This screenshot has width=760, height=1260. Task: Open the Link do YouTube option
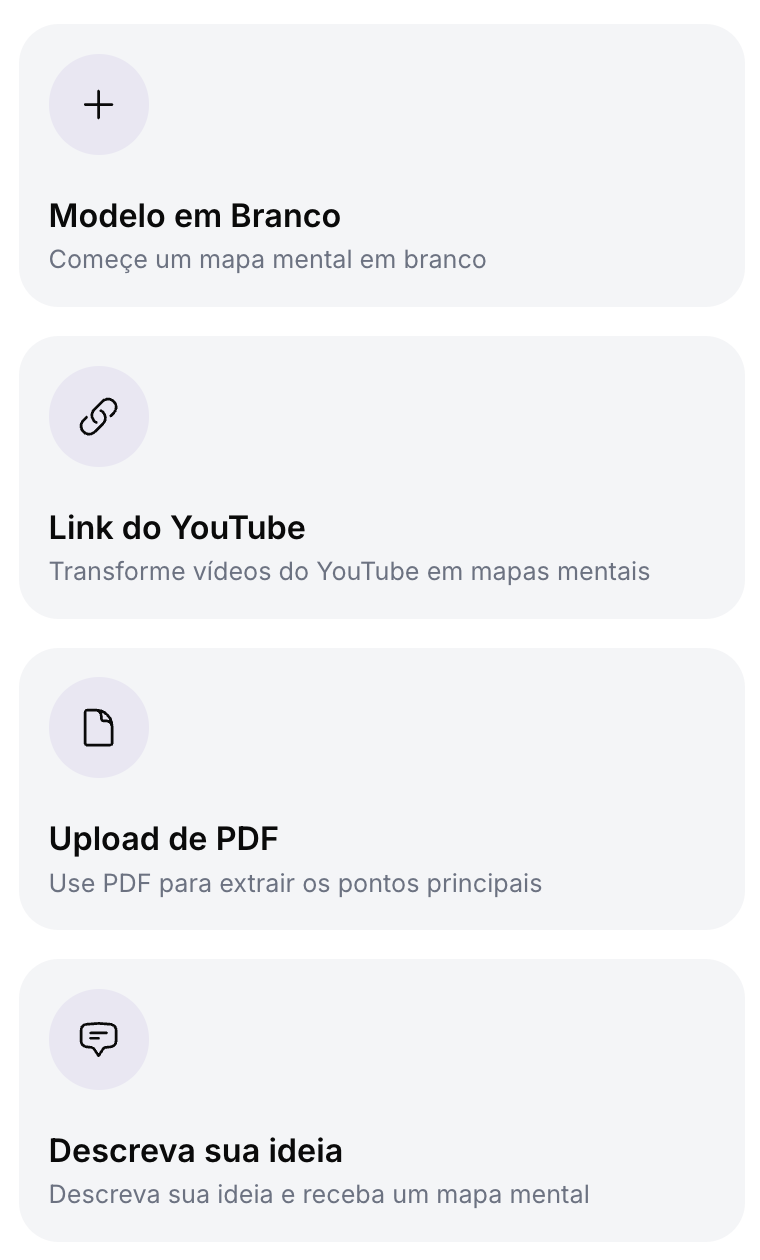pyautogui.click(x=381, y=477)
